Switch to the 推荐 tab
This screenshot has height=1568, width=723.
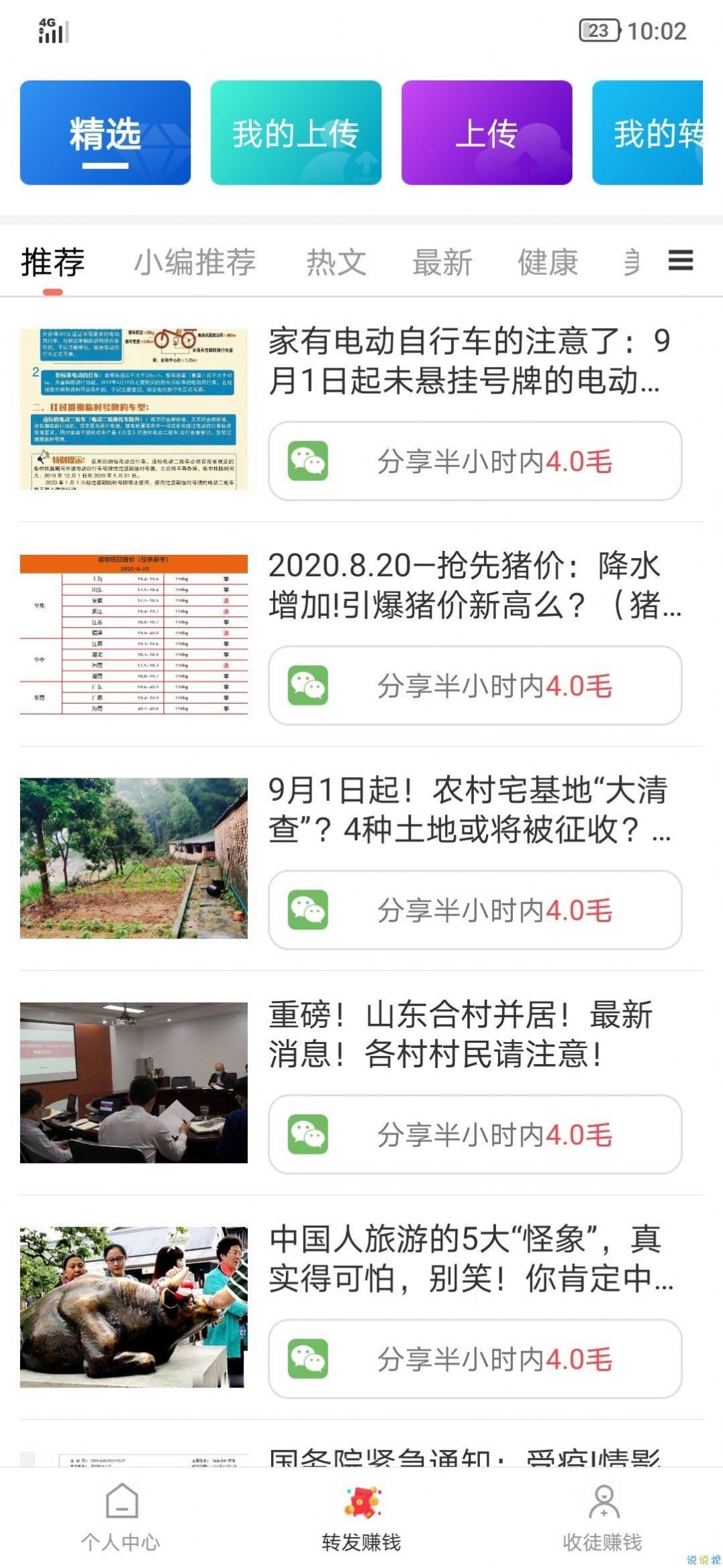click(54, 262)
